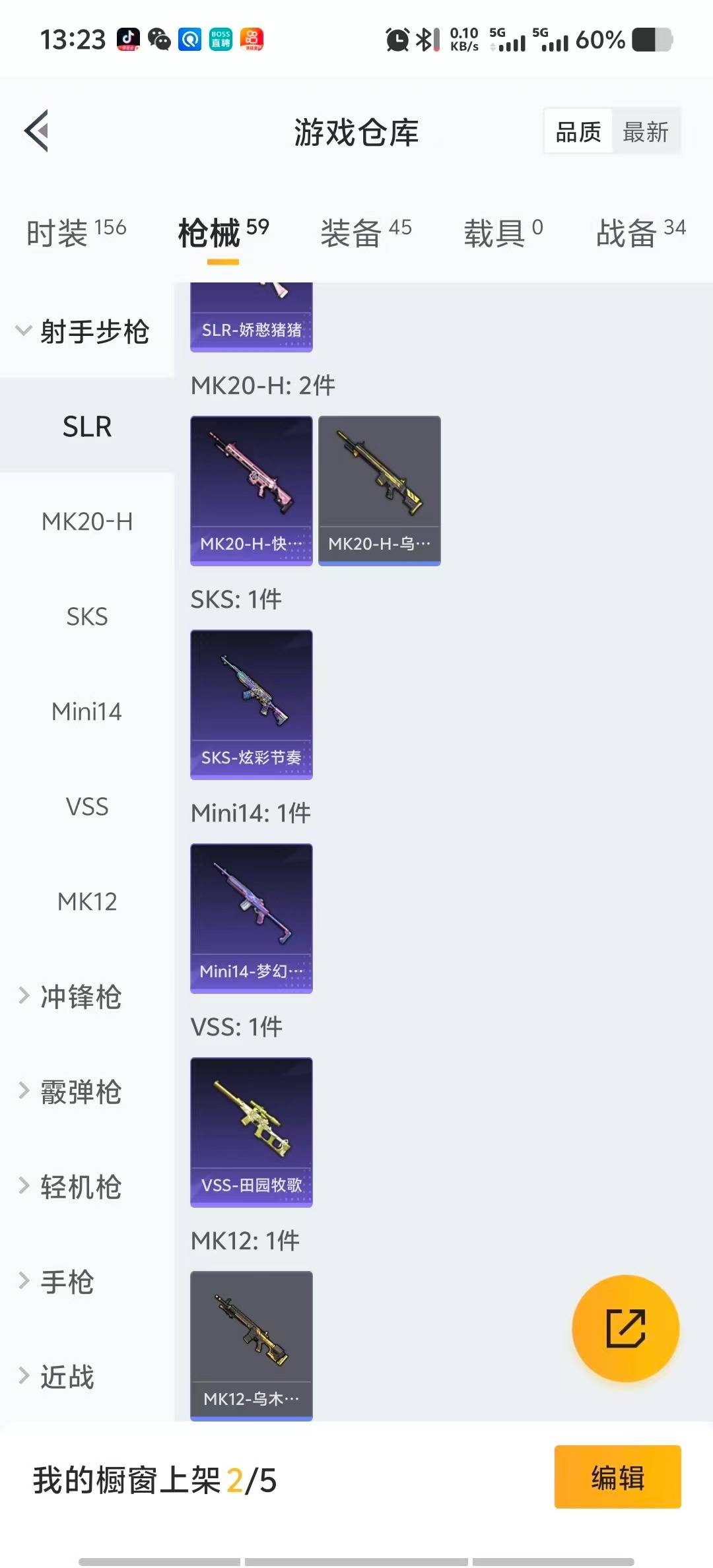Go back using the top-left arrow
713x1568 pixels.
[x=37, y=131]
